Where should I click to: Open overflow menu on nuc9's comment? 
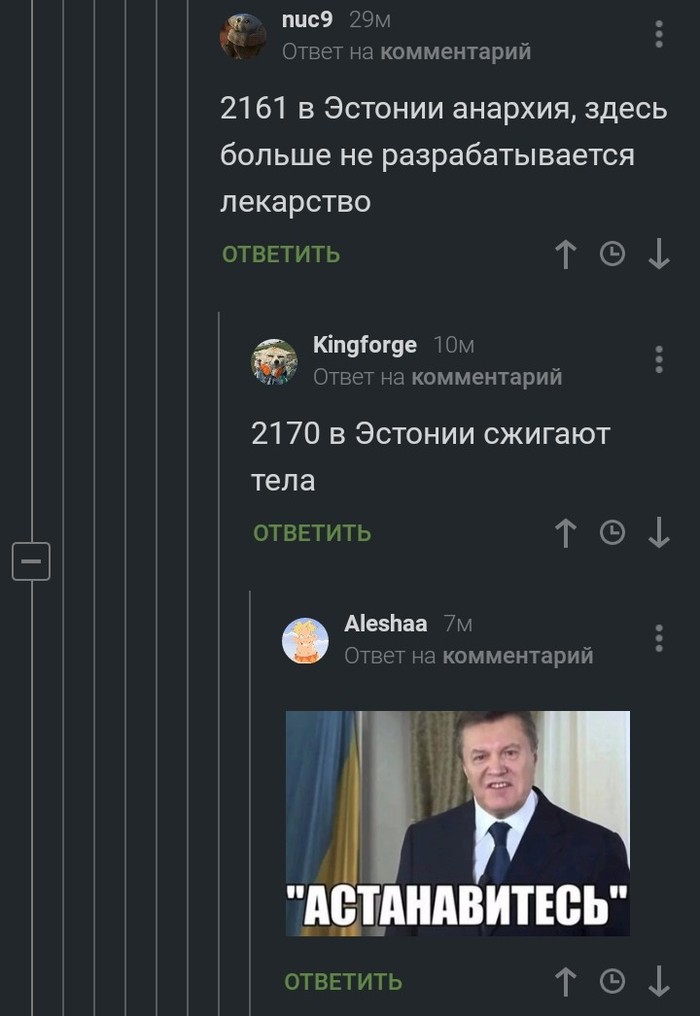coord(659,34)
